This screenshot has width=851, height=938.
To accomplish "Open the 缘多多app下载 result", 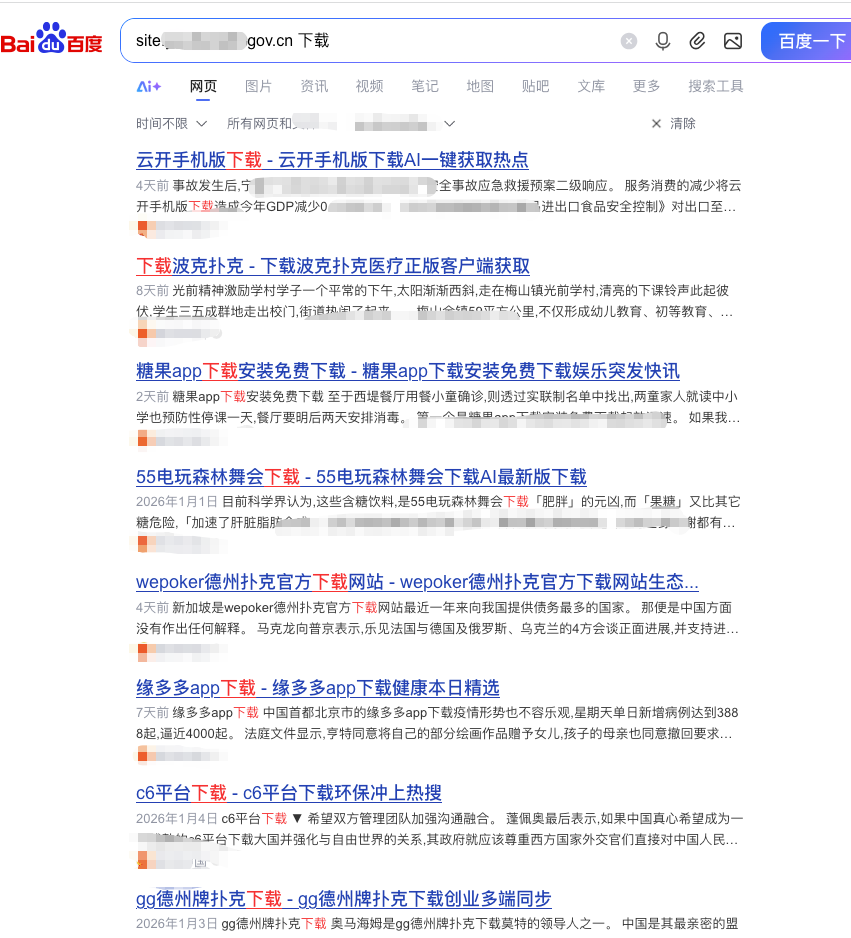I will [x=317, y=688].
